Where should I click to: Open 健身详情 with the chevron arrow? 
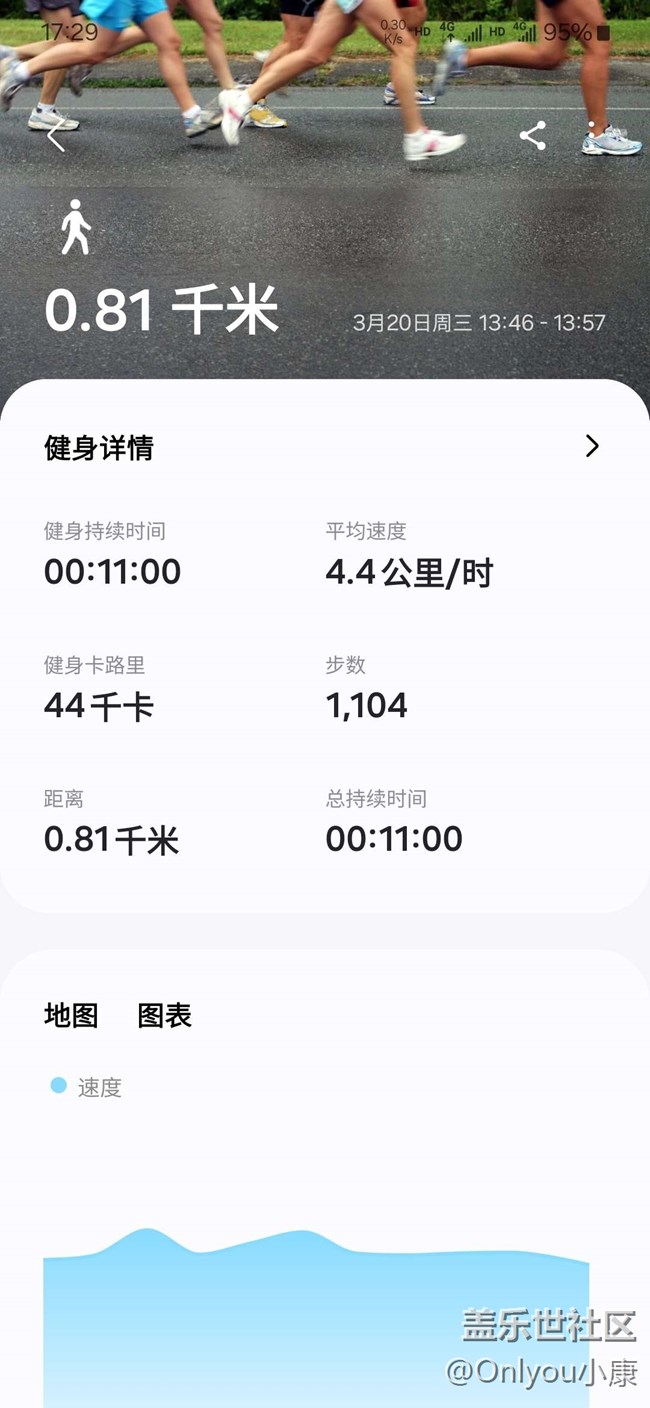click(592, 446)
